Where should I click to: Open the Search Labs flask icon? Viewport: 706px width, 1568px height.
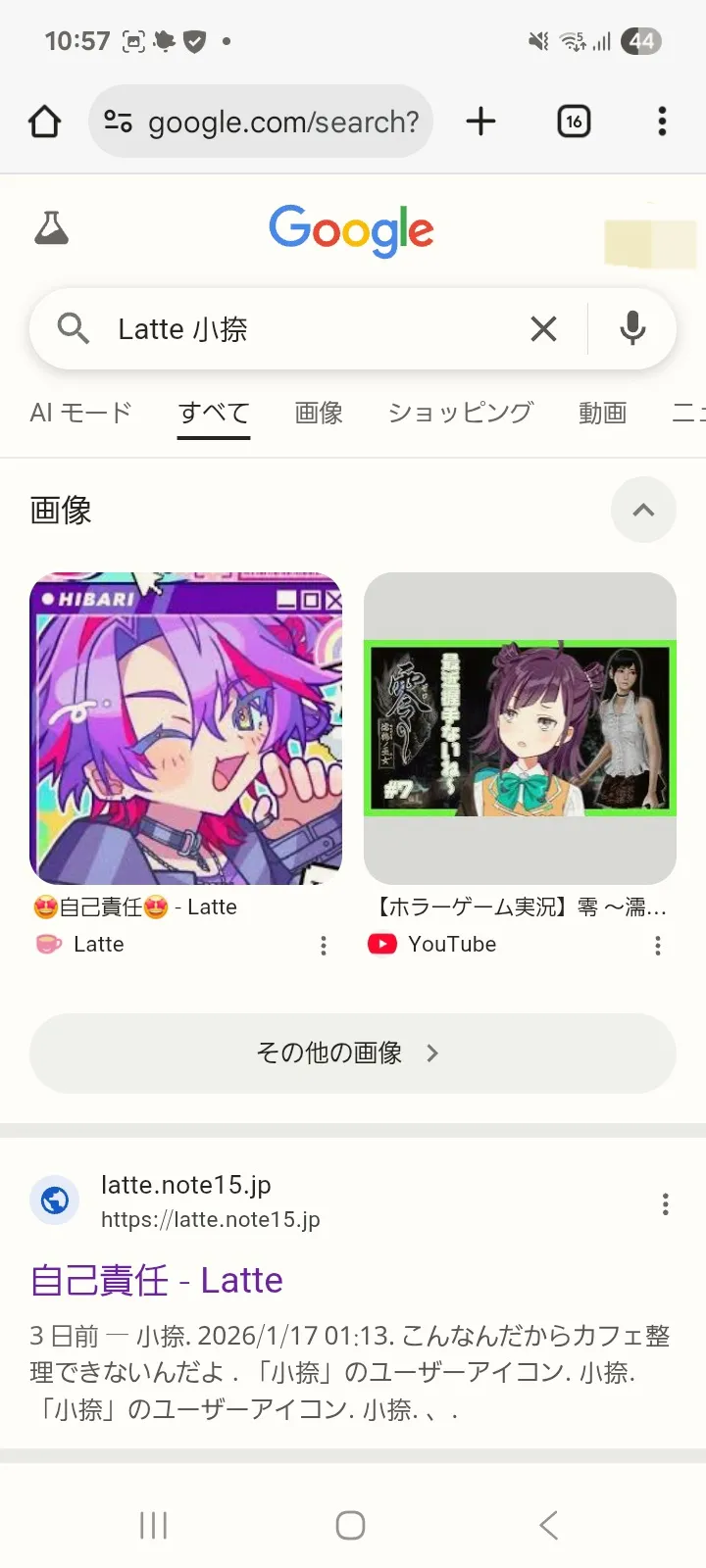pyautogui.click(x=51, y=228)
